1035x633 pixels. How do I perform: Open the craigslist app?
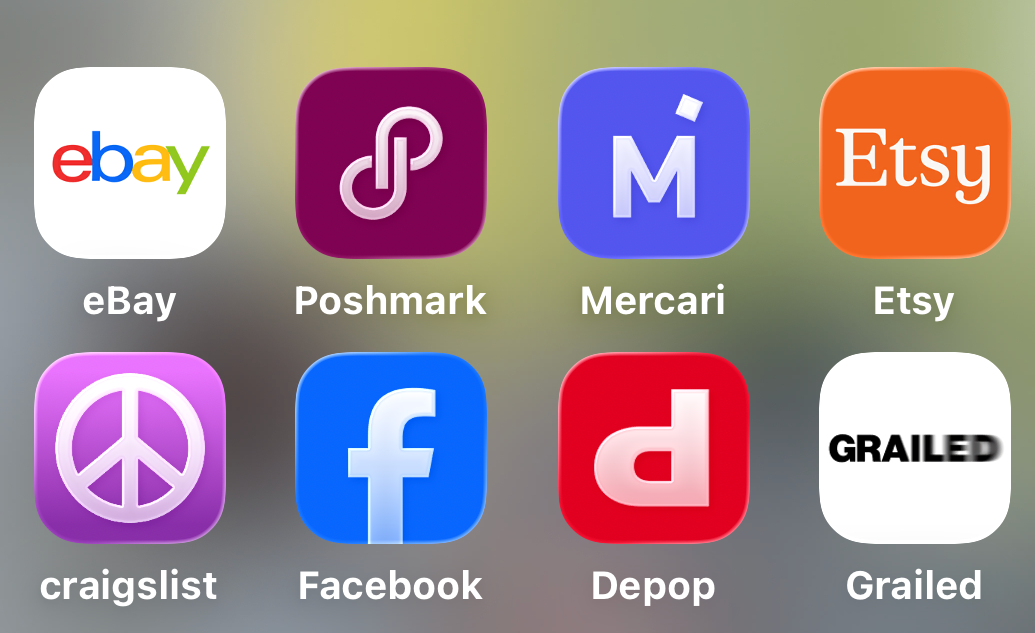click(130, 447)
